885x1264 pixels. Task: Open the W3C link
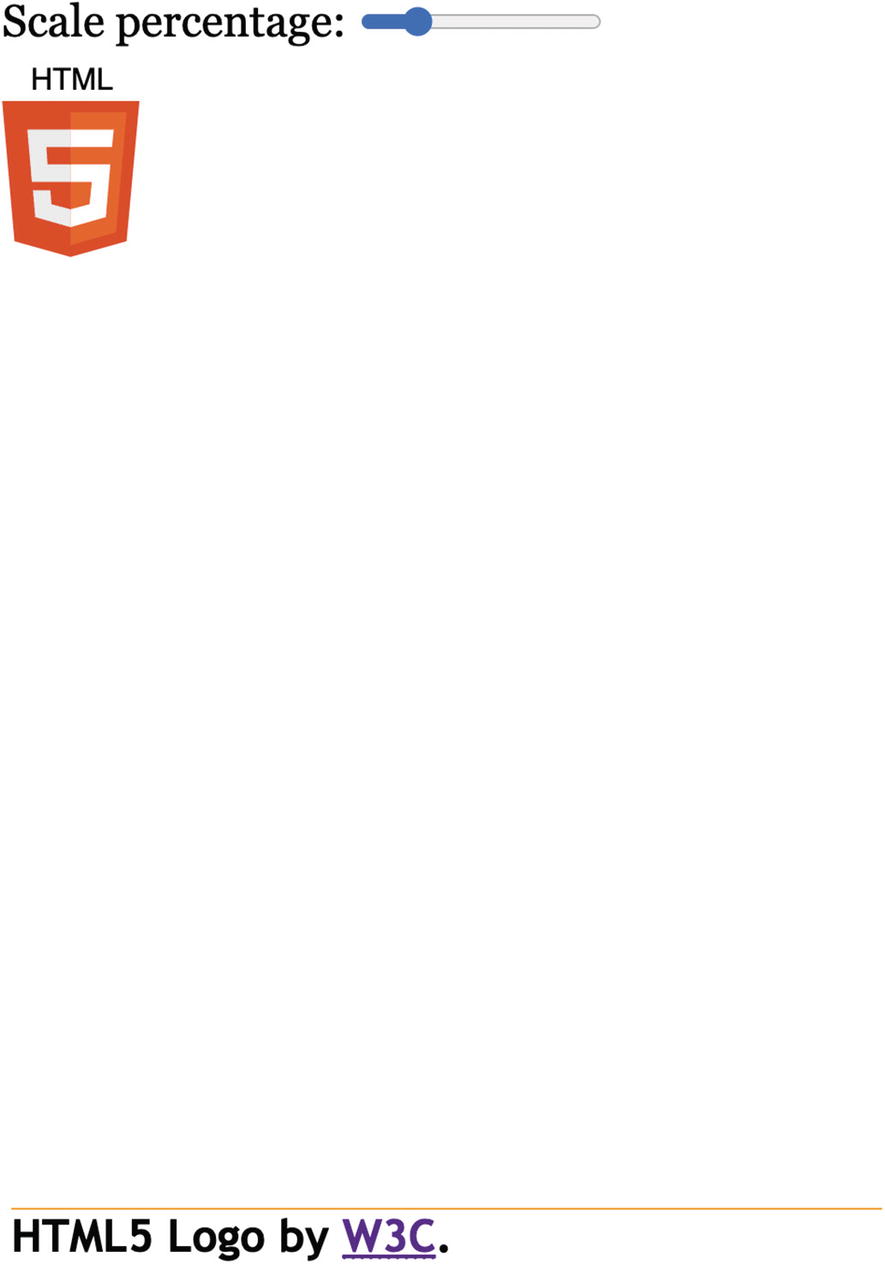coord(389,1237)
